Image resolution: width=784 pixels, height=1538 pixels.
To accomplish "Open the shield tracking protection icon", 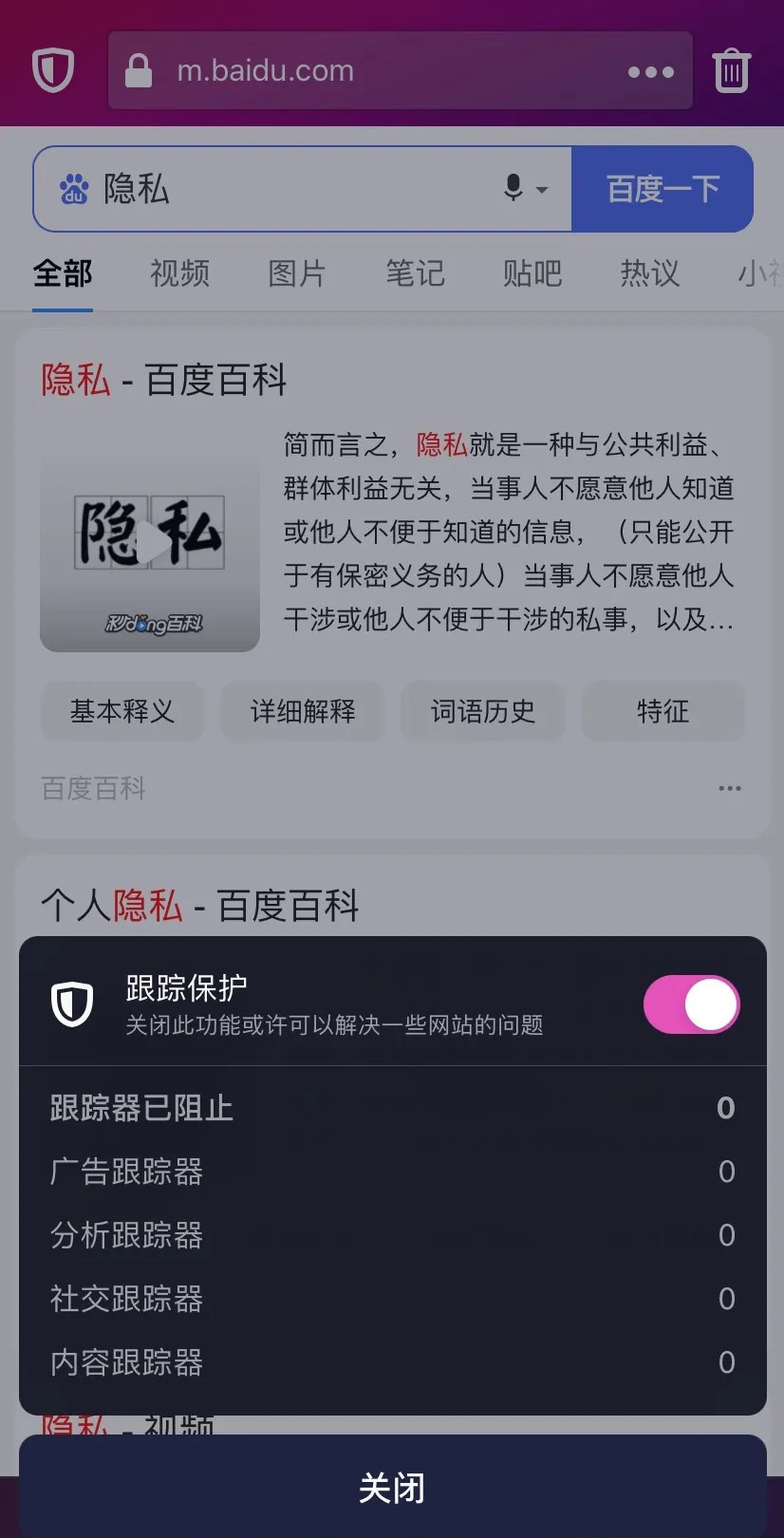I will (53, 70).
